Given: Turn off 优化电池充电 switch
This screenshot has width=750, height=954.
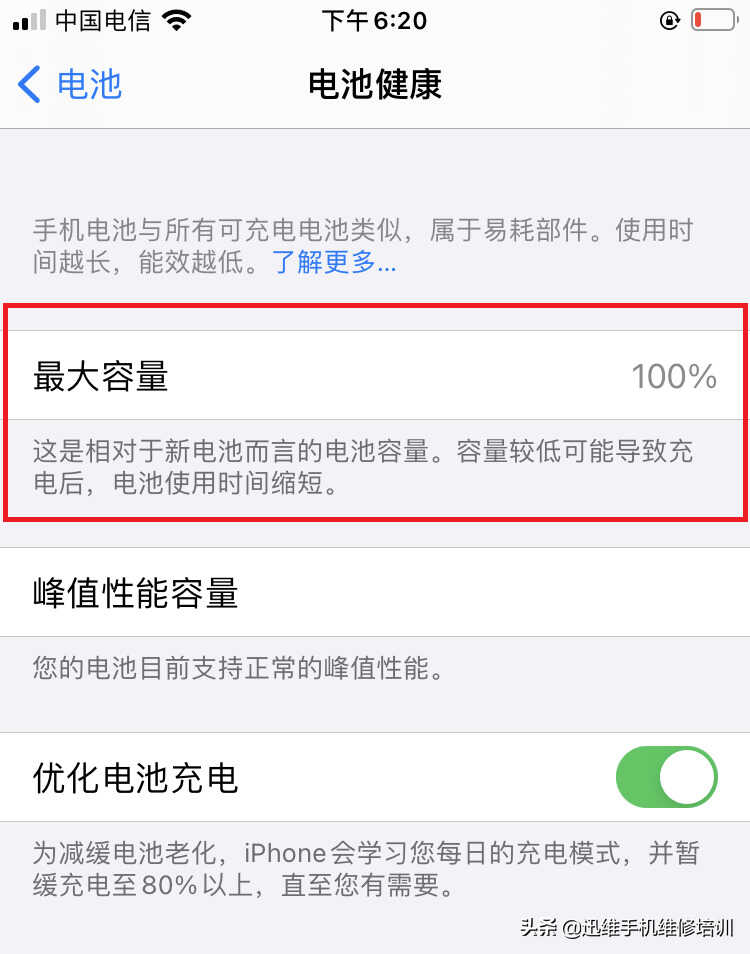Looking at the screenshot, I should click(x=667, y=777).
